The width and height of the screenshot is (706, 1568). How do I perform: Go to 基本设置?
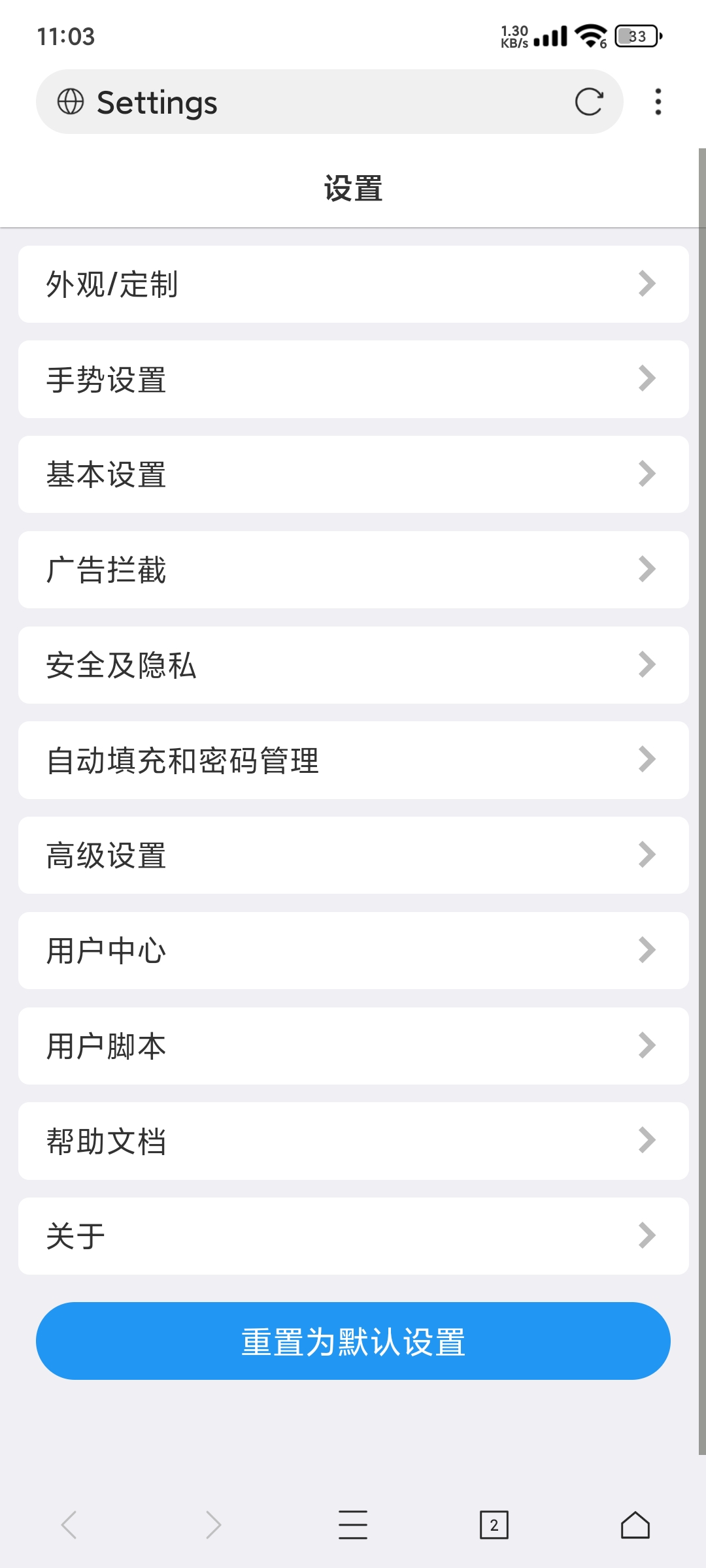tap(353, 475)
